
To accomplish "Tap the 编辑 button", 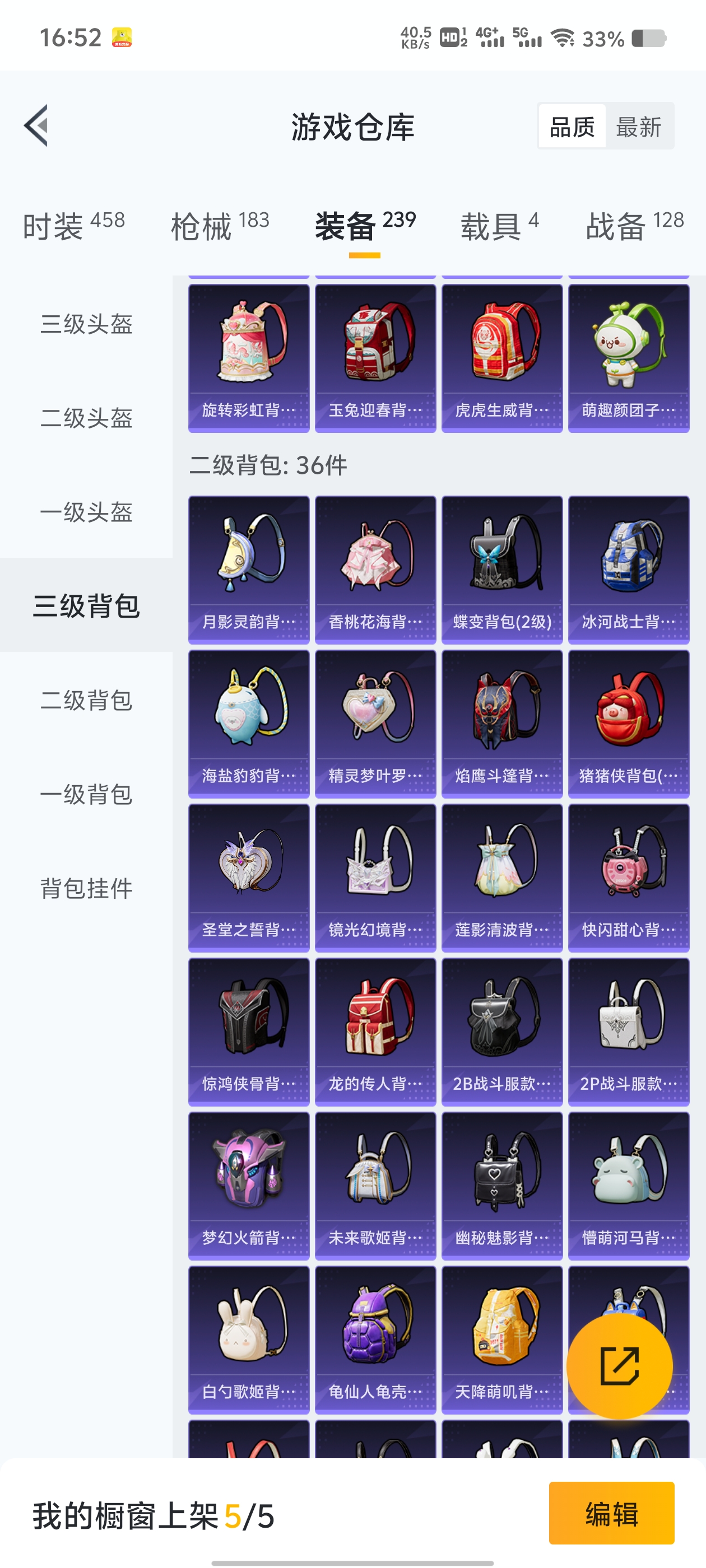I will [x=611, y=1513].
